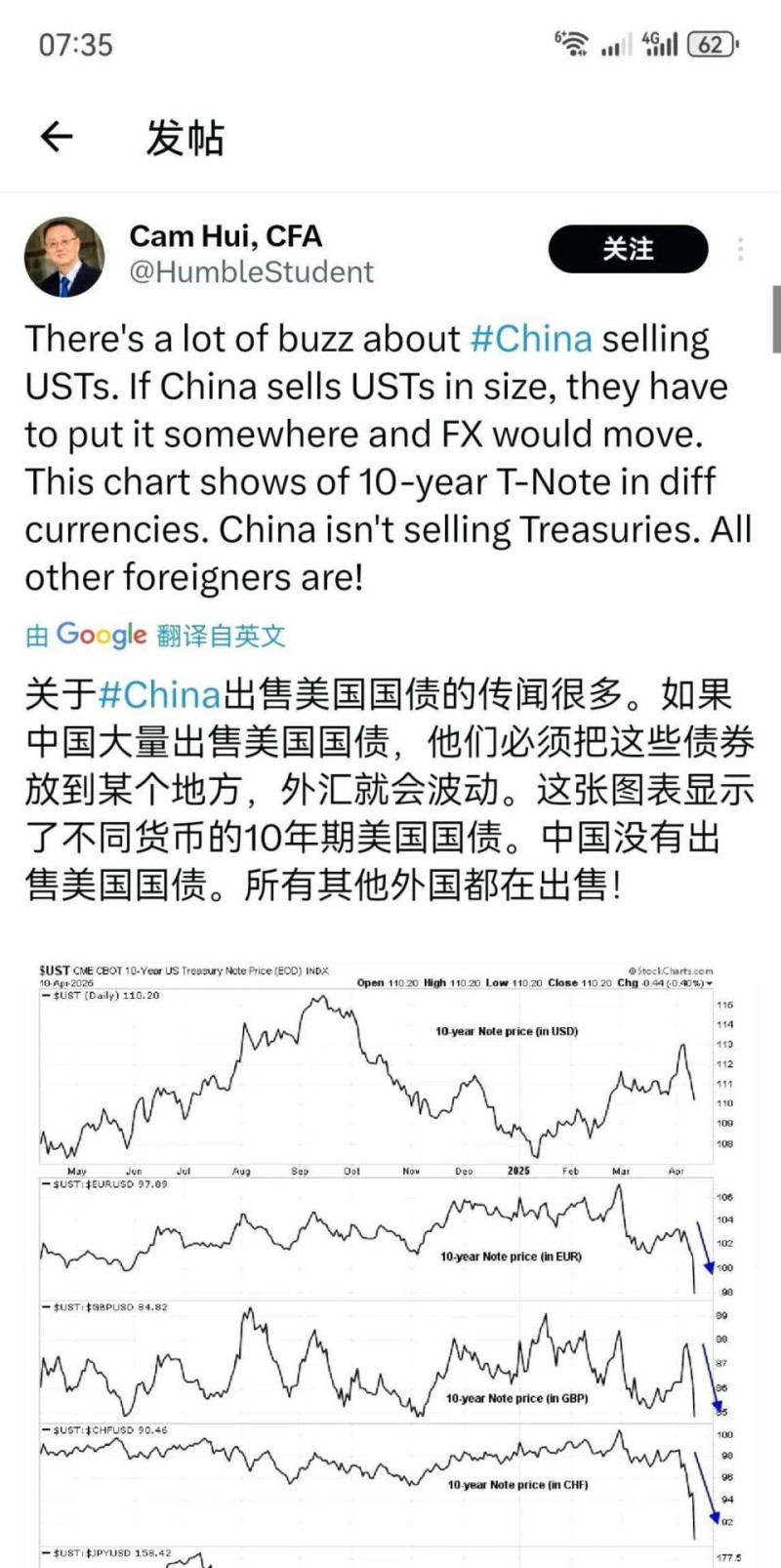Open the #China hashtag in translated text

(159, 694)
